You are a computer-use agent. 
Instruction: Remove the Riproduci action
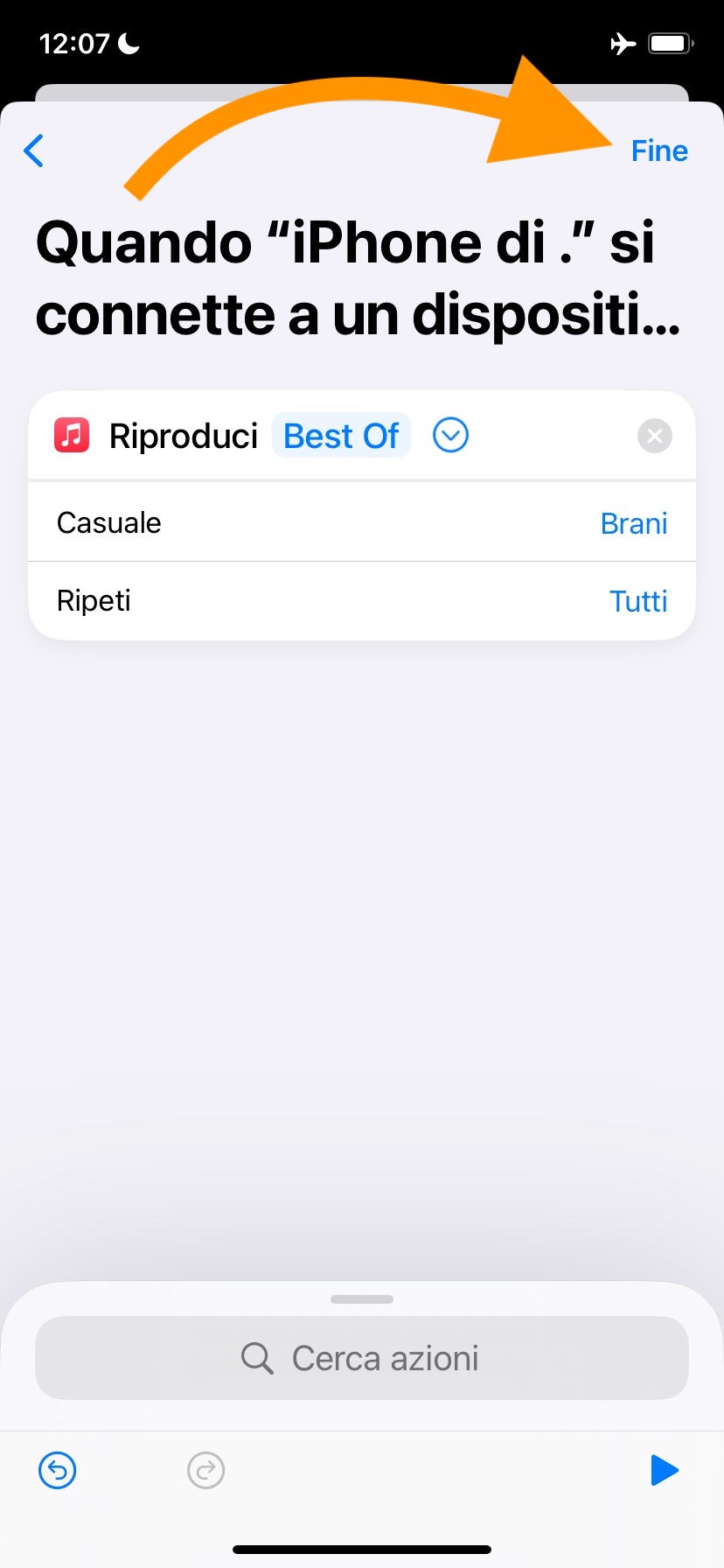(654, 436)
